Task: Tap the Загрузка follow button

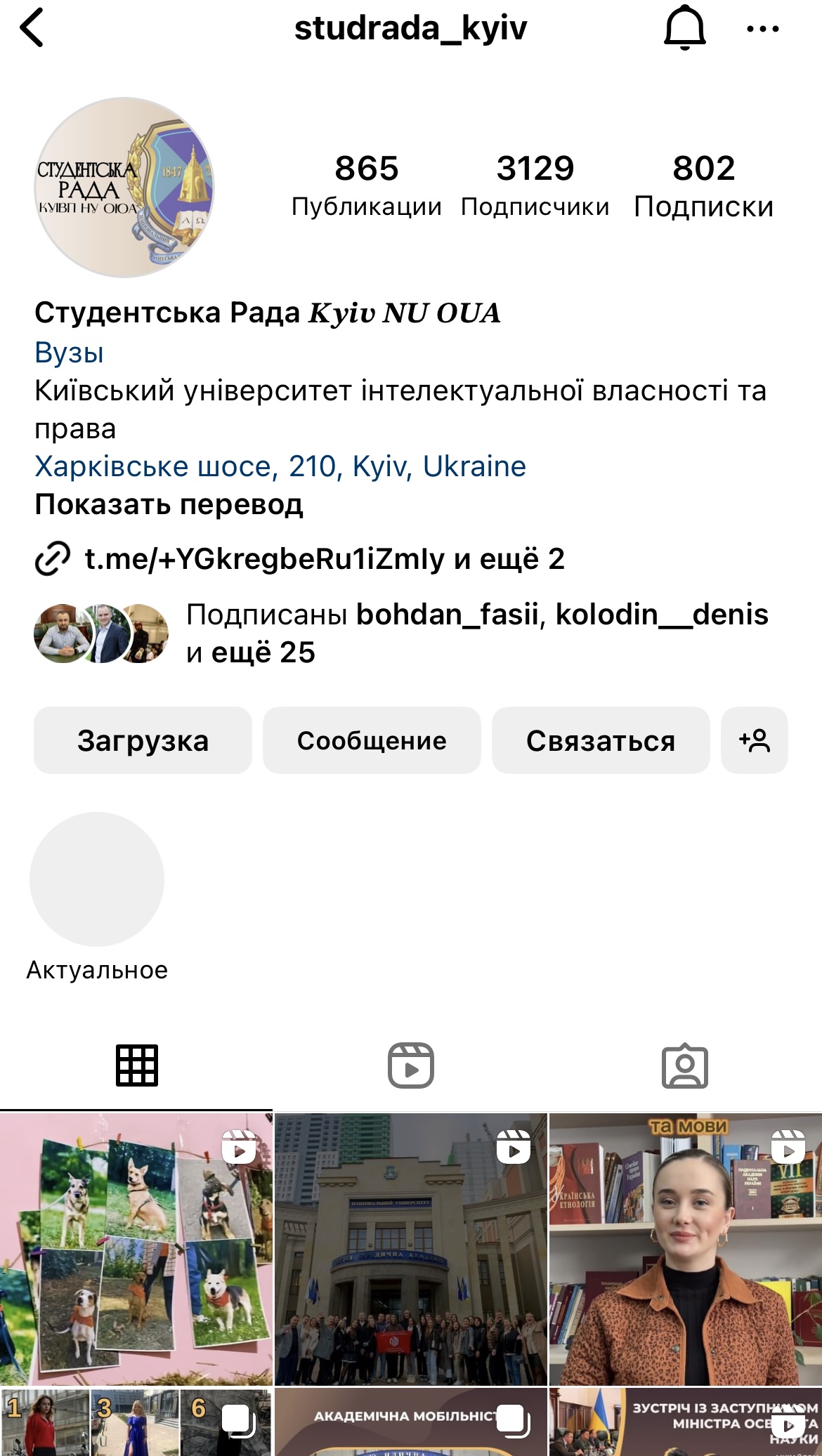Action: tap(143, 740)
